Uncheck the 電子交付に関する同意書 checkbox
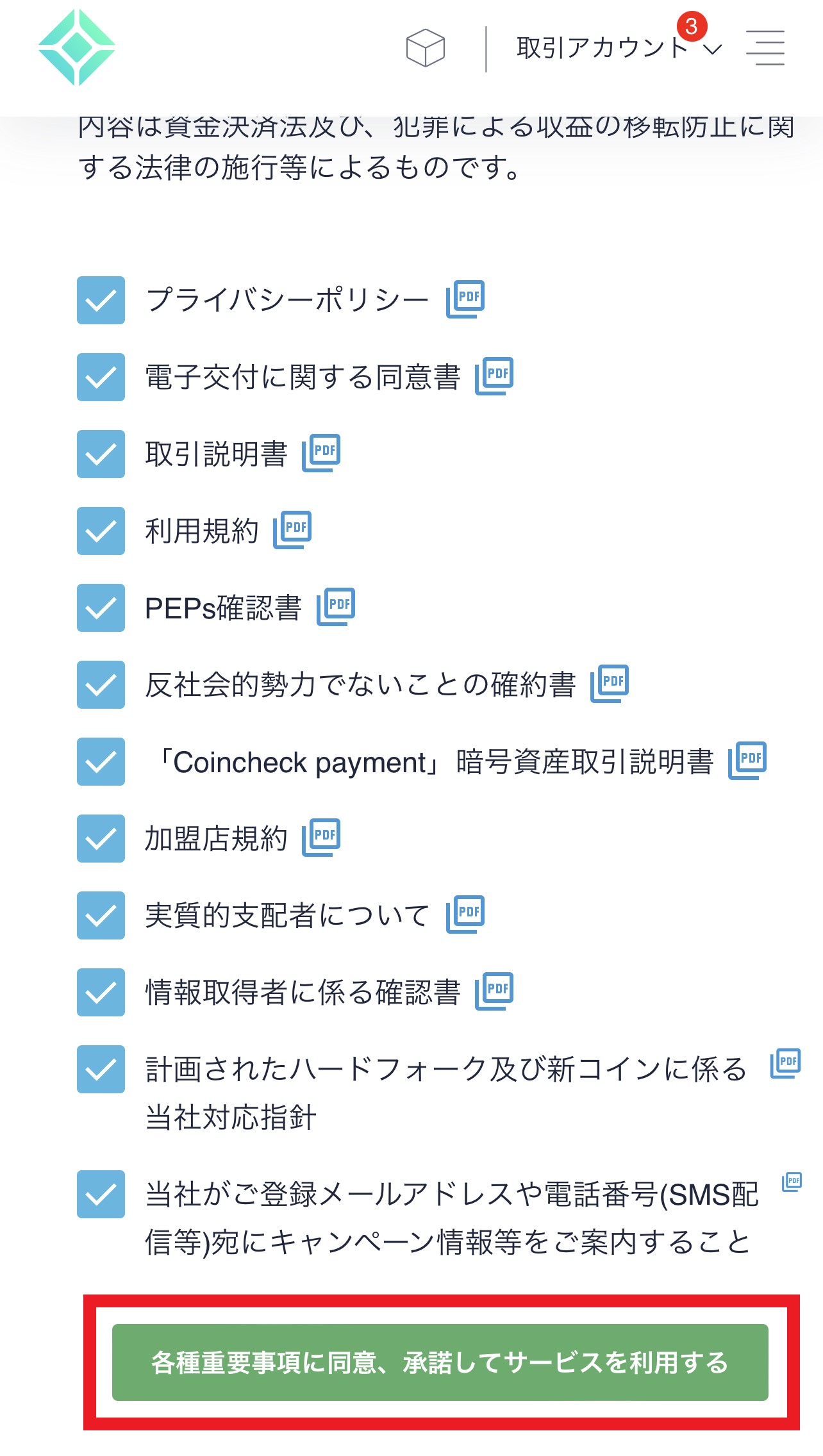The image size is (823, 1456). pyautogui.click(x=101, y=377)
